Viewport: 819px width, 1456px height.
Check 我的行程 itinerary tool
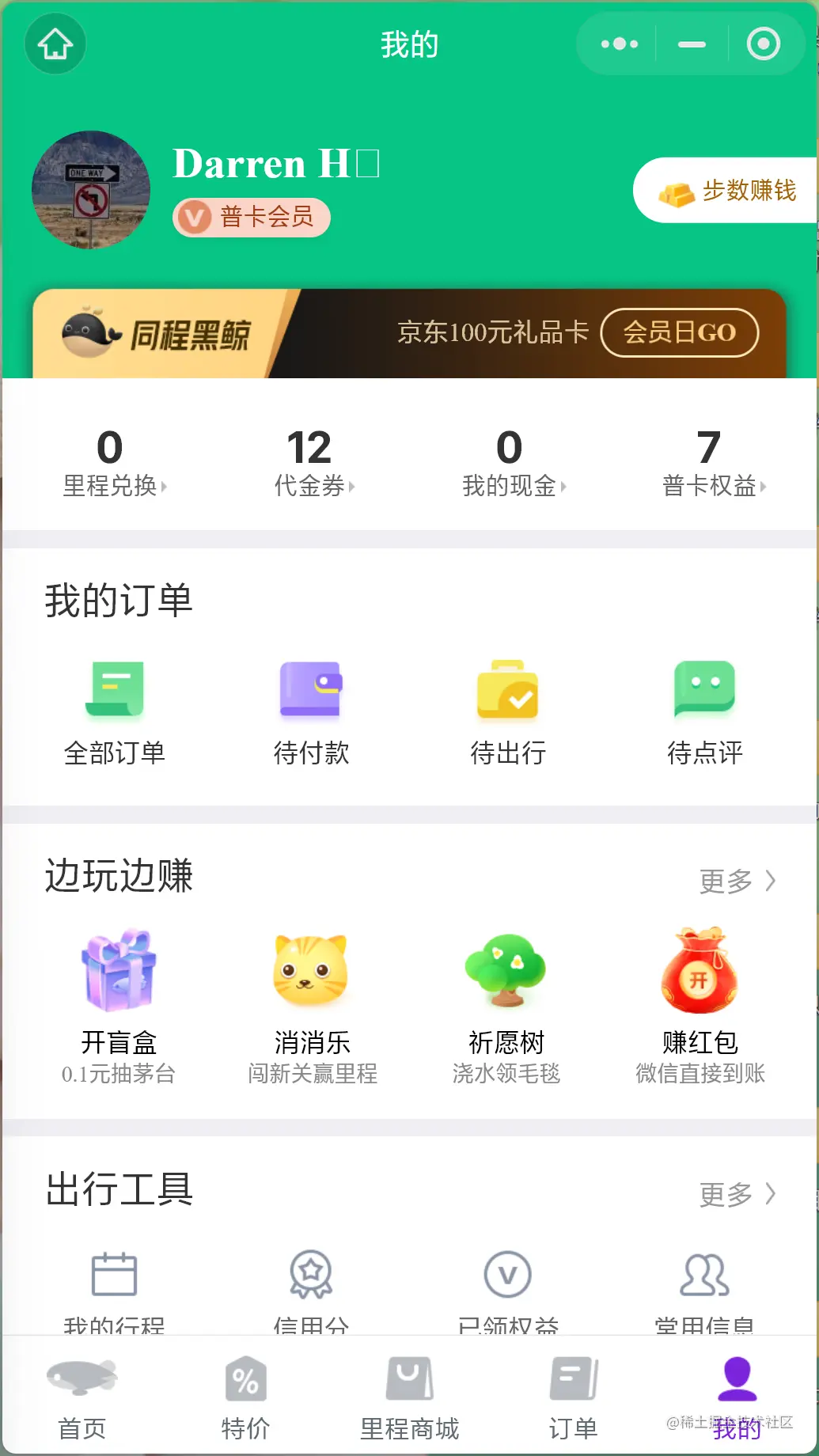click(113, 1282)
